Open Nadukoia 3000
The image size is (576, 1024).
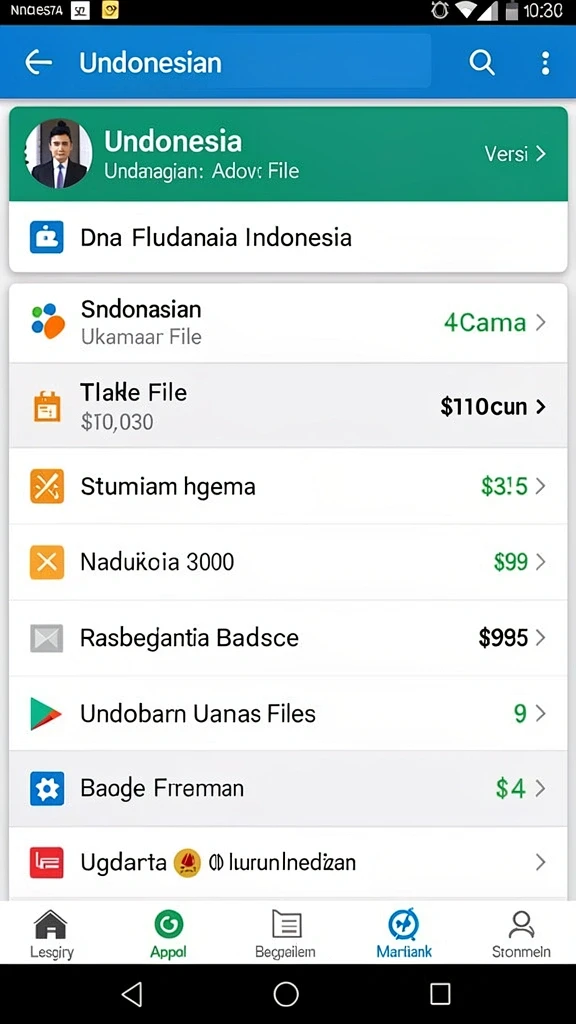point(288,562)
